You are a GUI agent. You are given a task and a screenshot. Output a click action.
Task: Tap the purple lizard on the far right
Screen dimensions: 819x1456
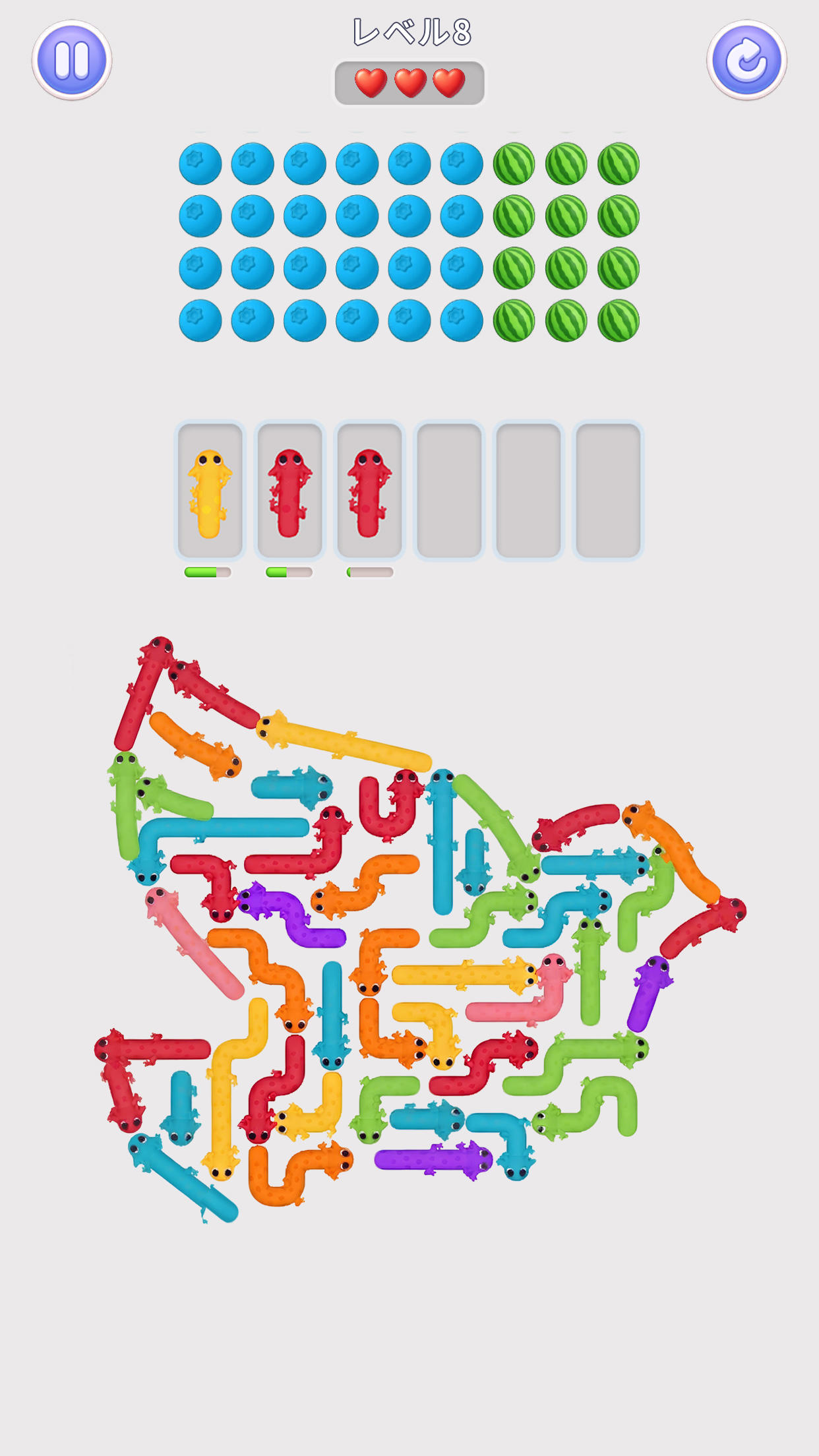650,993
